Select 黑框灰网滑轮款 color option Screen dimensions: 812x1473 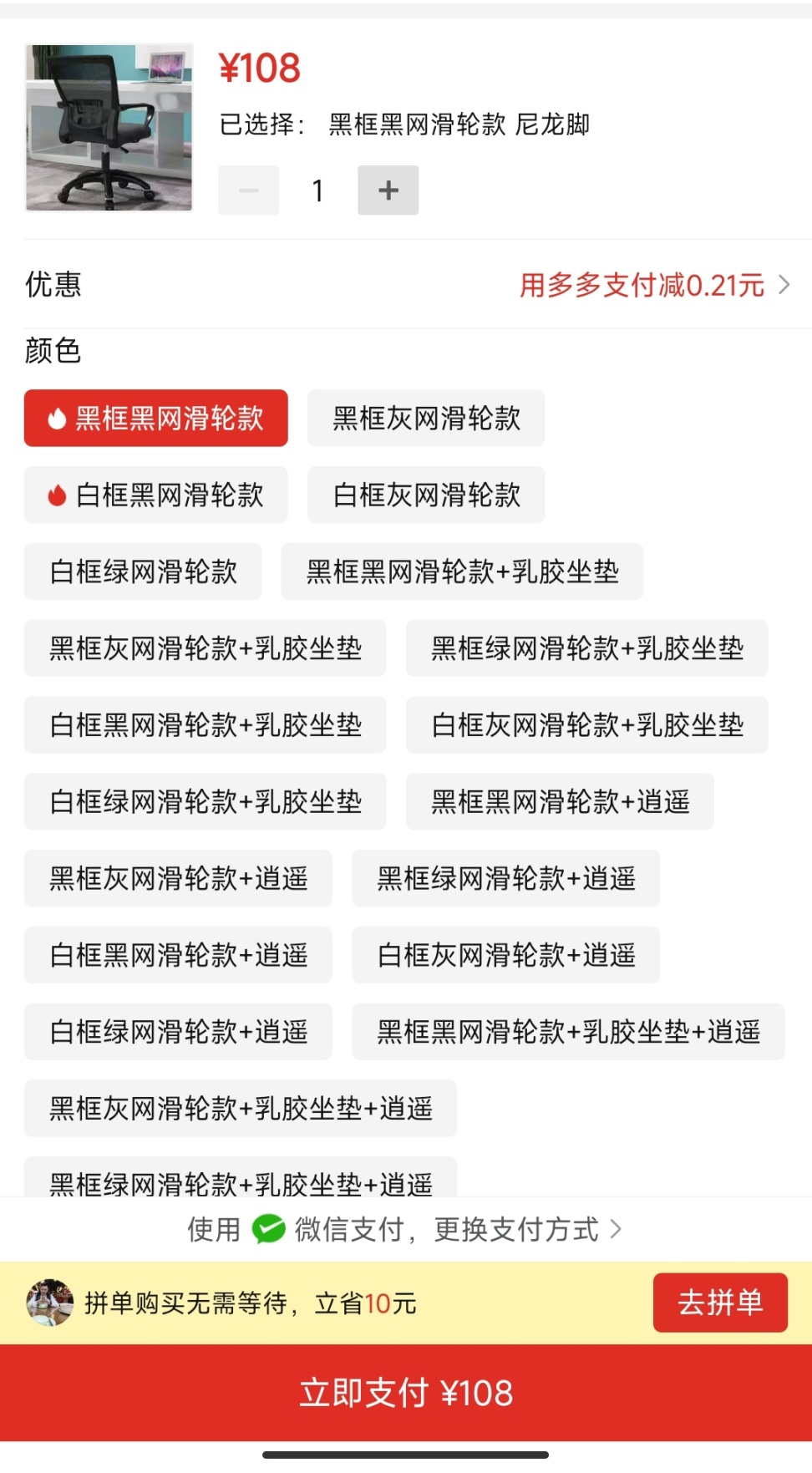tap(426, 418)
